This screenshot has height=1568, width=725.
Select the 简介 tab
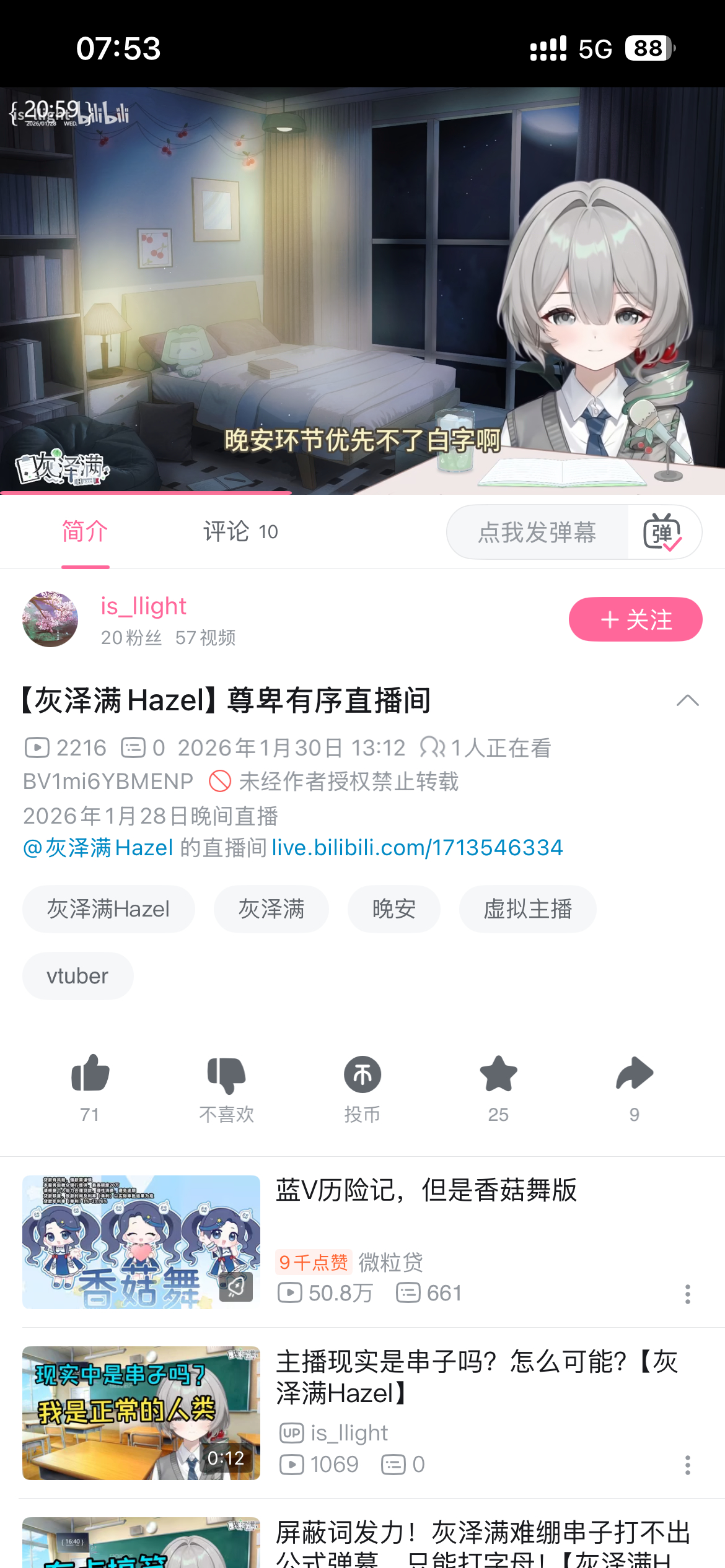coord(85,532)
